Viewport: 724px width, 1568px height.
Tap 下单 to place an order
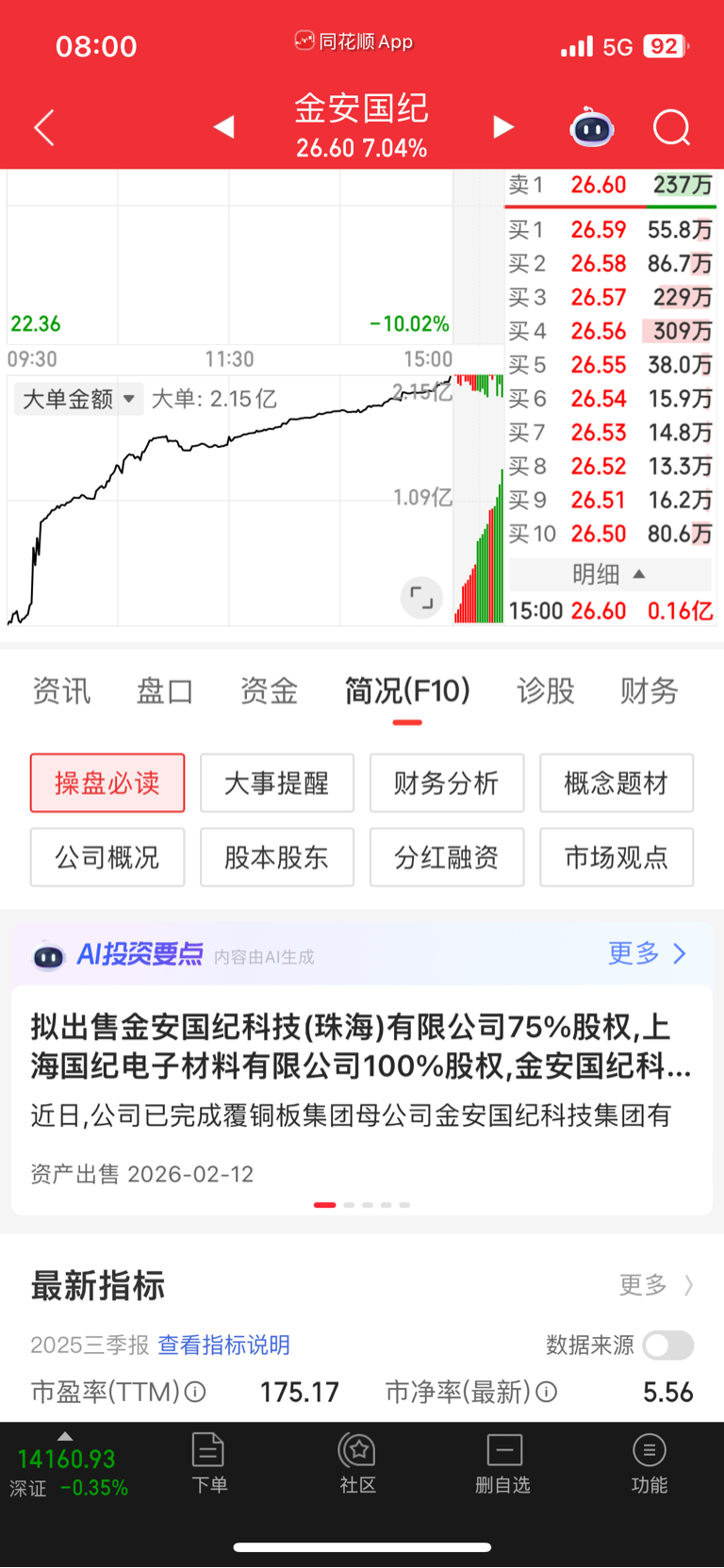[x=208, y=1463]
